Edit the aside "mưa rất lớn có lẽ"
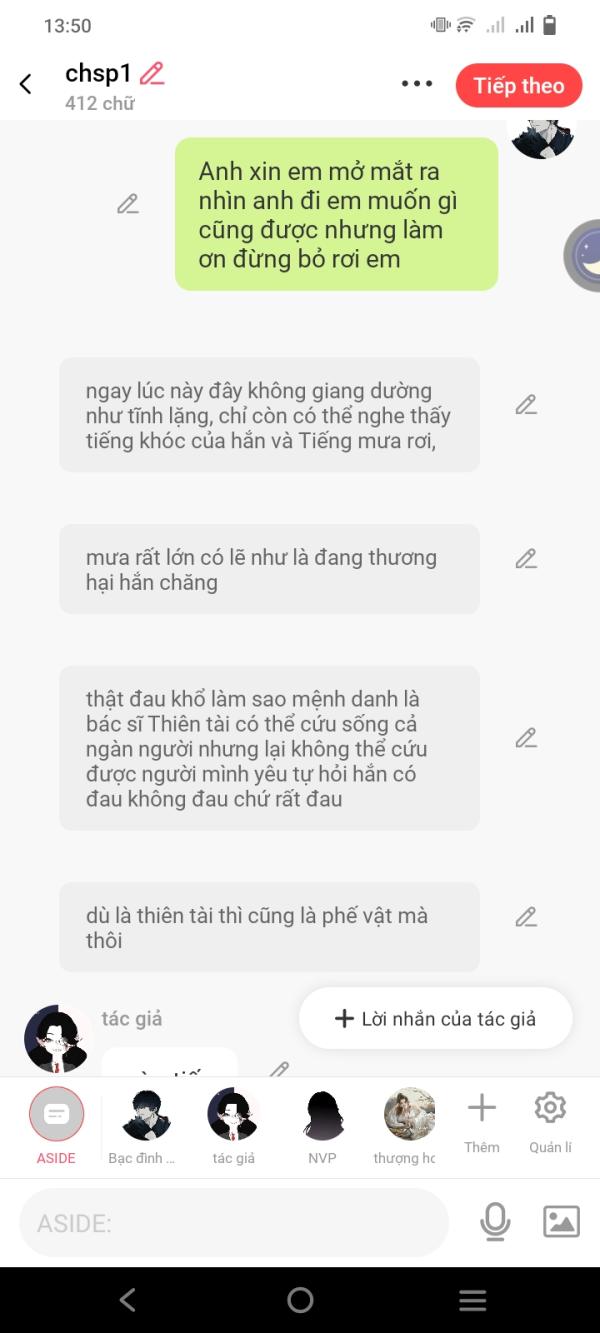The width and height of the screenshot is (600, 1333). coord(526,559)
